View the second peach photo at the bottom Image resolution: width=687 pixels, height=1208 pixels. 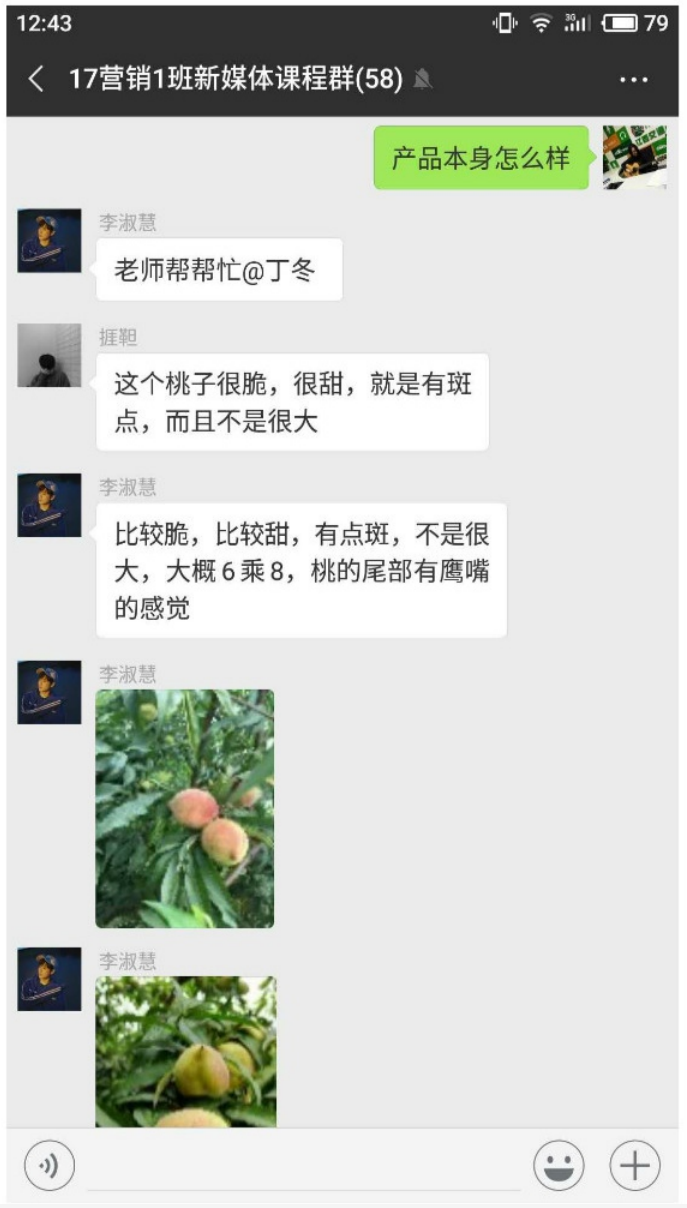click(186, 1051)
